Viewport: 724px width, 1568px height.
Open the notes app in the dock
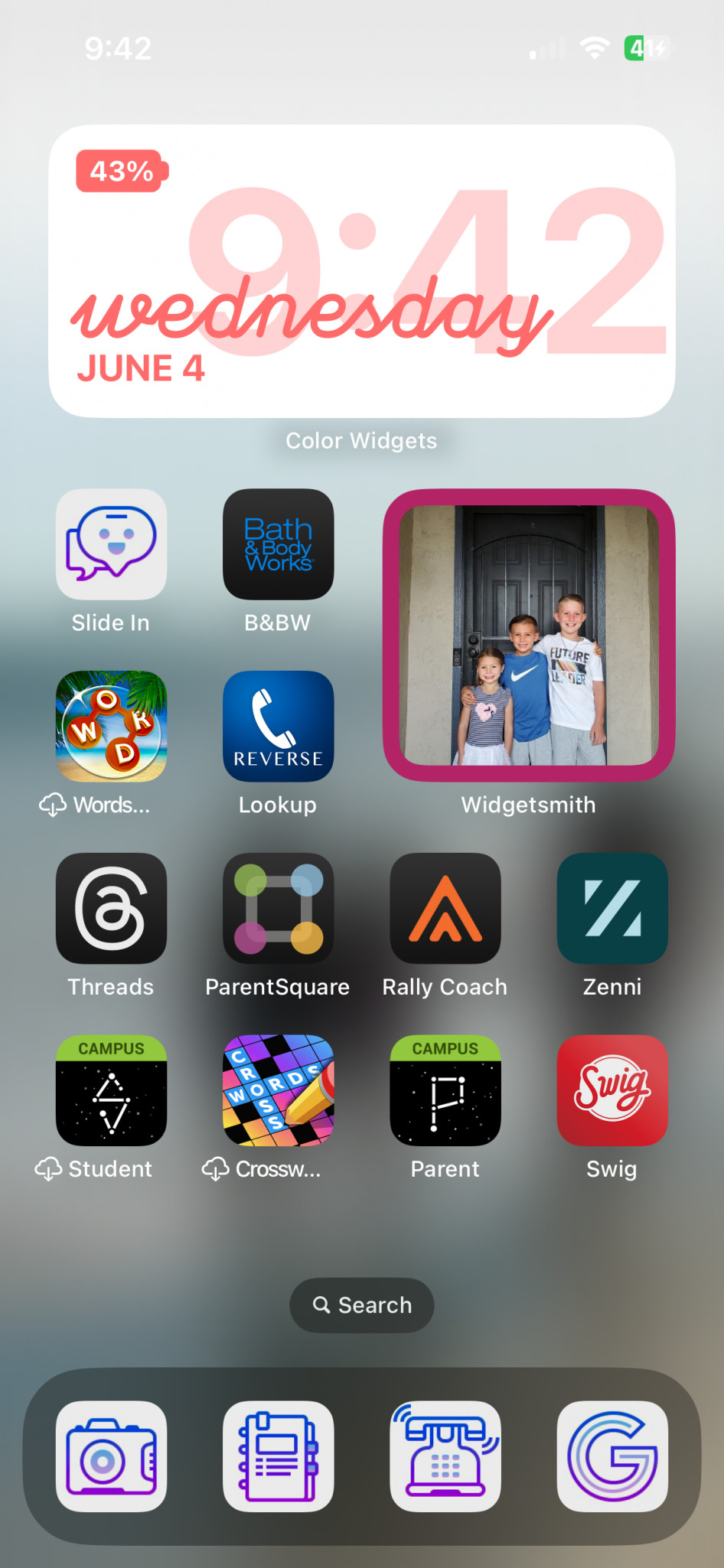coord(279,1457)
